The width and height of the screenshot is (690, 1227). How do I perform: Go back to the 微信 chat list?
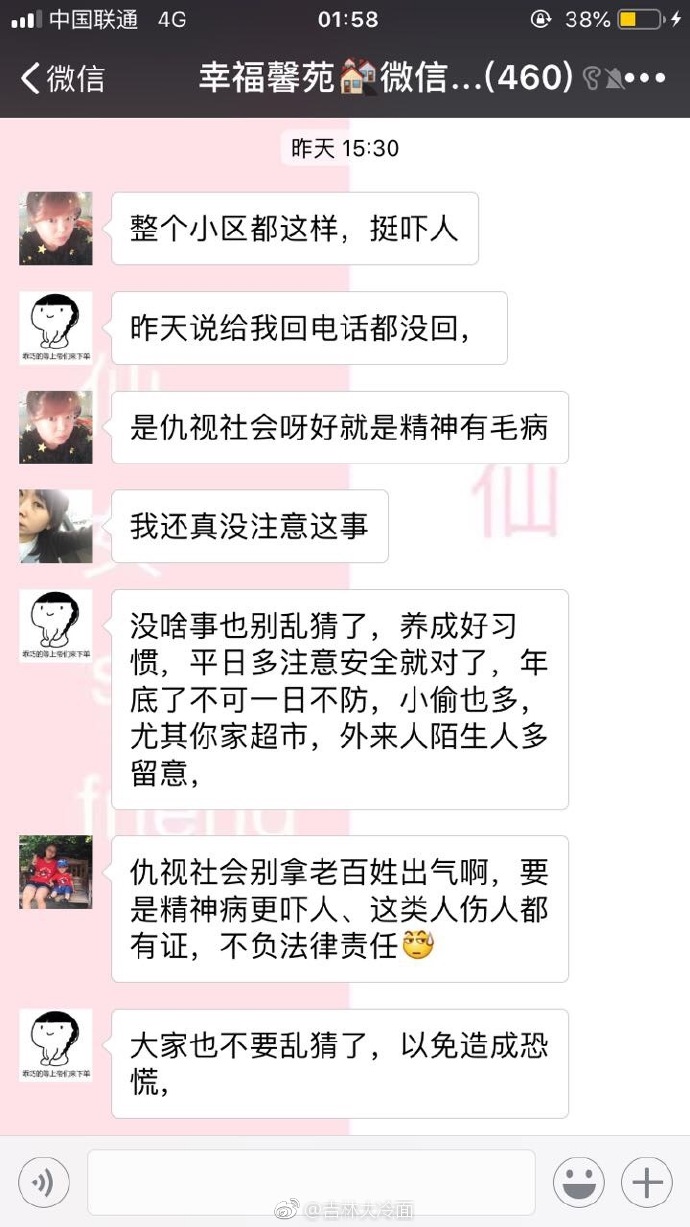coord(62,78)
